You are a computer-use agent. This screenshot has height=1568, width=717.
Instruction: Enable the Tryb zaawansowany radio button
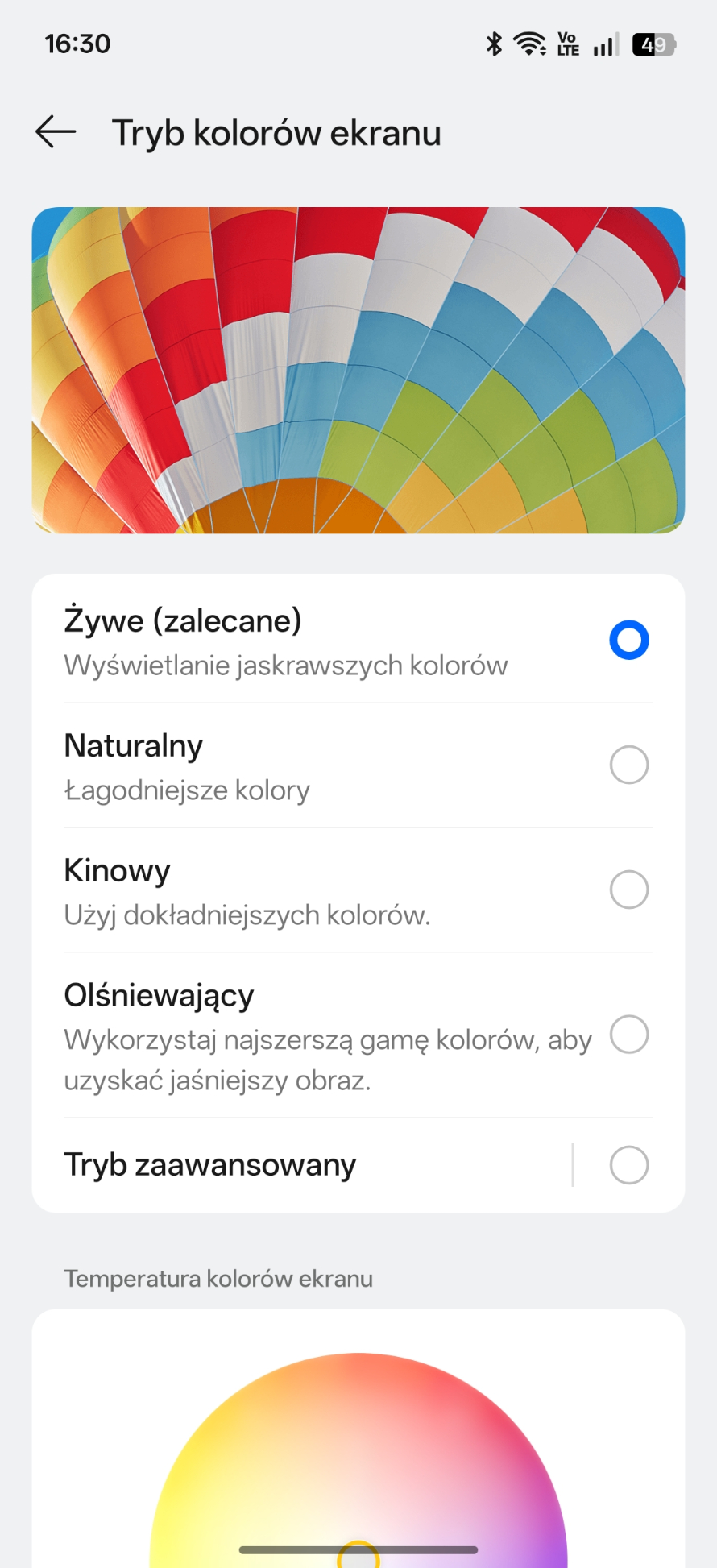click(628, 1165)
